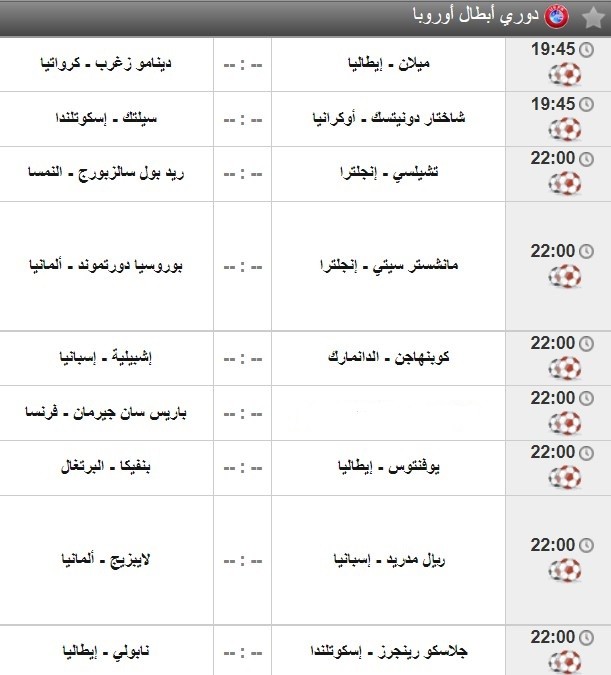View the Juventus vs Benfica fixture
Image resolution: width=611 pixels, height=675 pixels.
click(242, 467)
